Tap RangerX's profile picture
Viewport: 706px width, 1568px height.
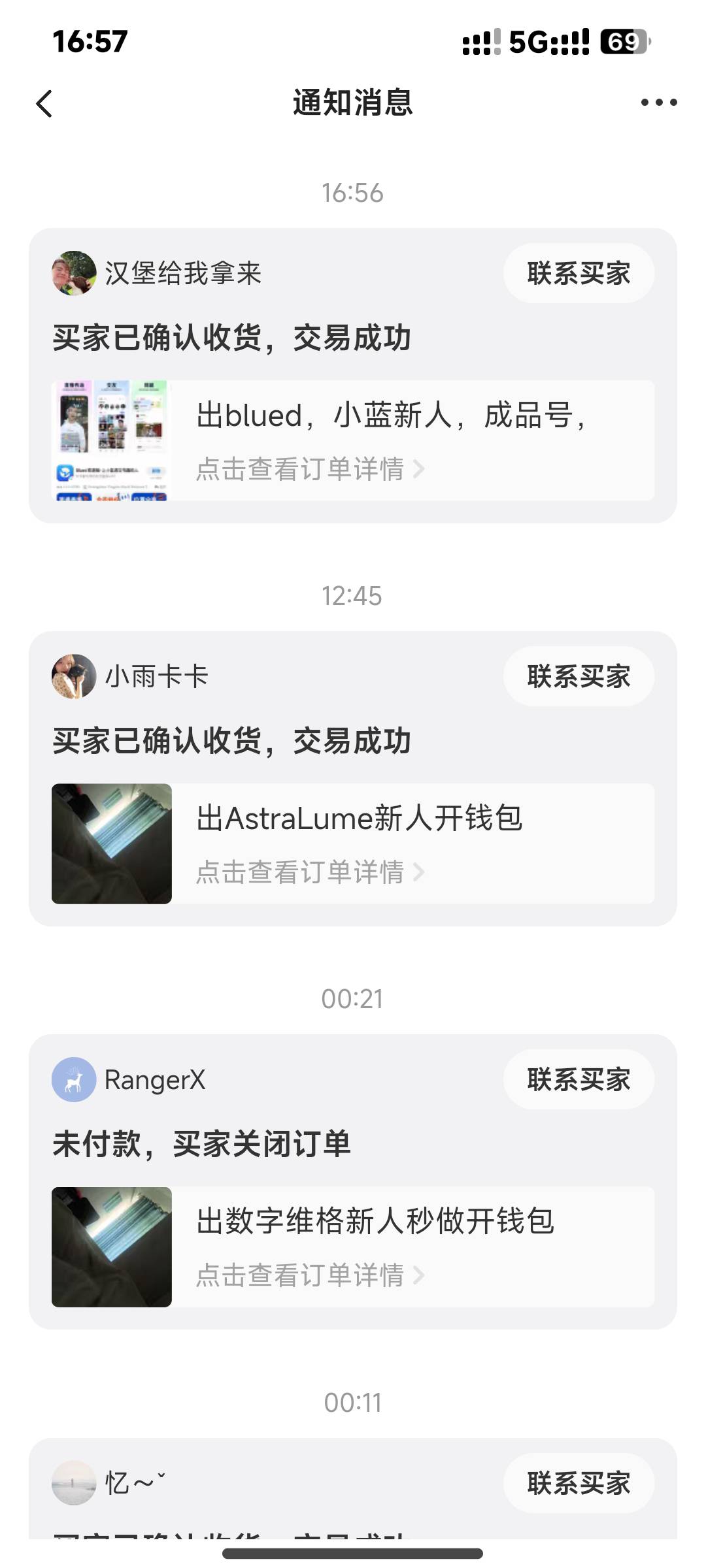pos(74,1079)
